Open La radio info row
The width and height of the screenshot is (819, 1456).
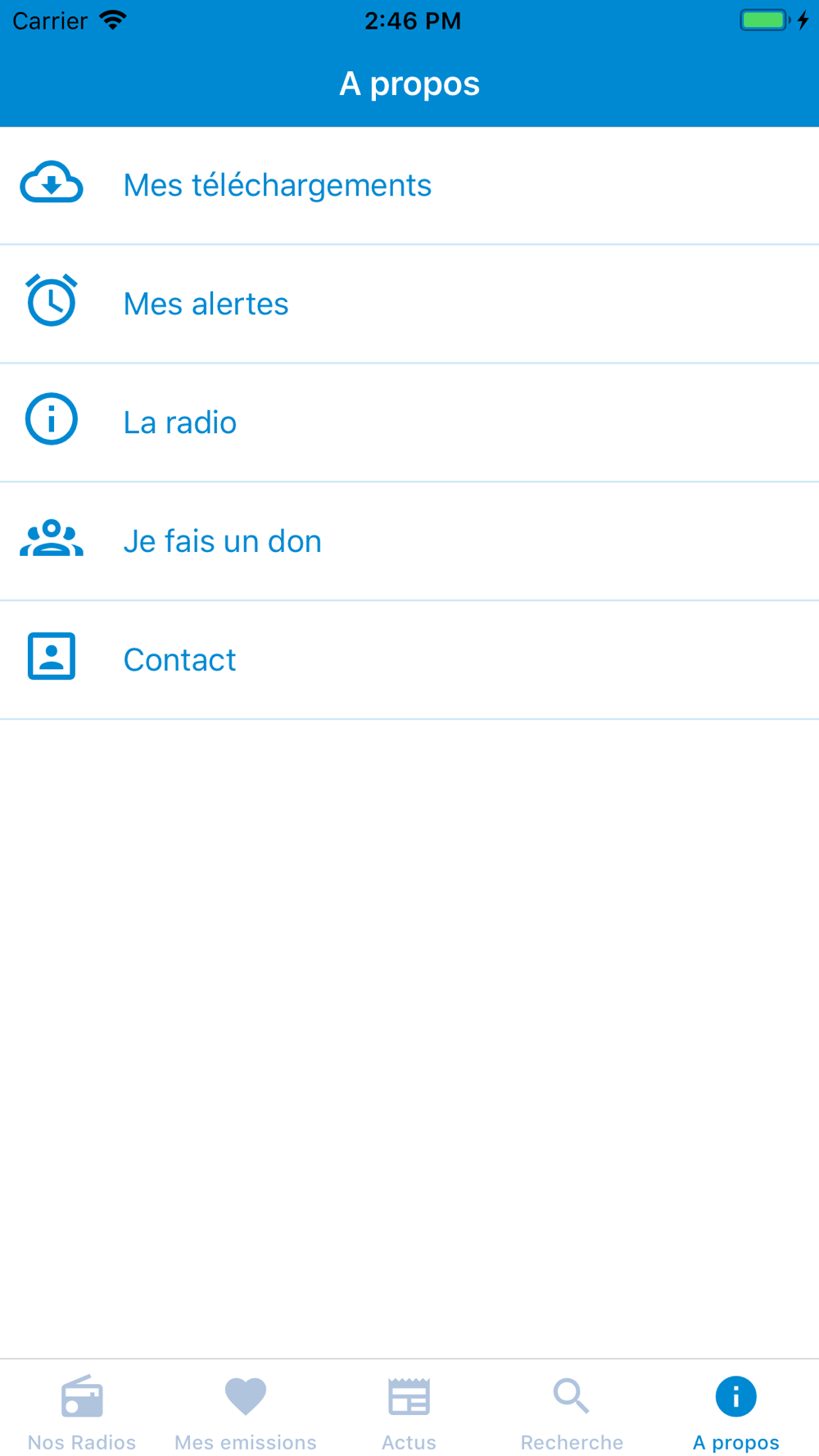[409, 423]
